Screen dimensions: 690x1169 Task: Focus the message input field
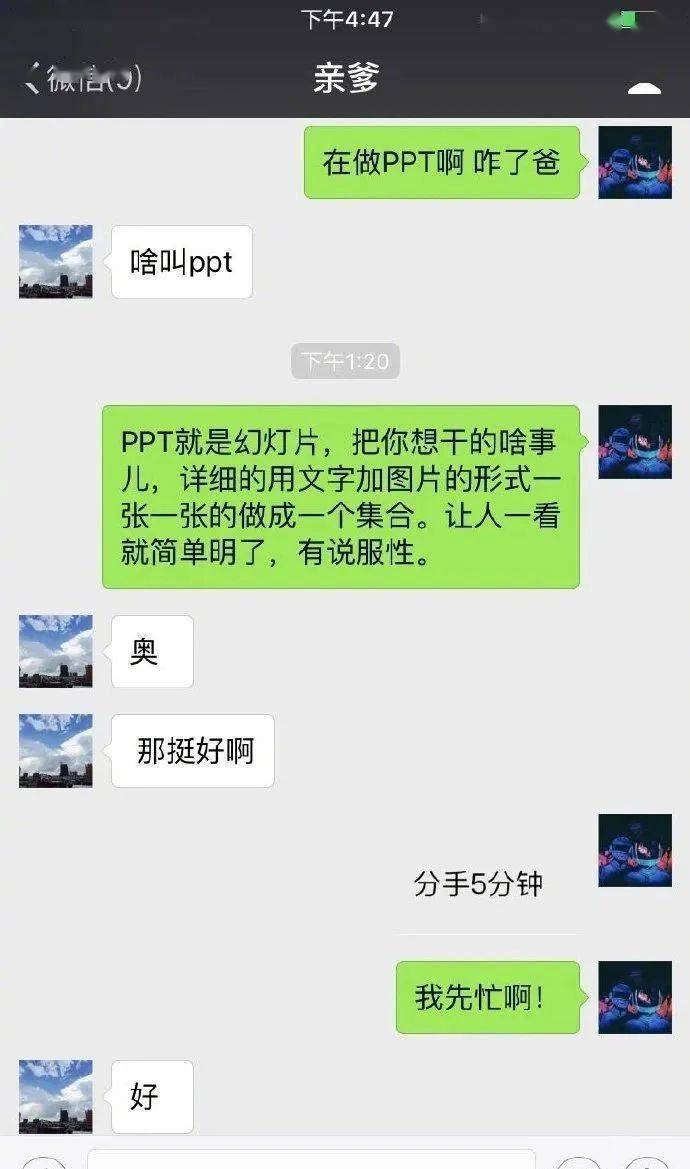(x=310, y=1160)
